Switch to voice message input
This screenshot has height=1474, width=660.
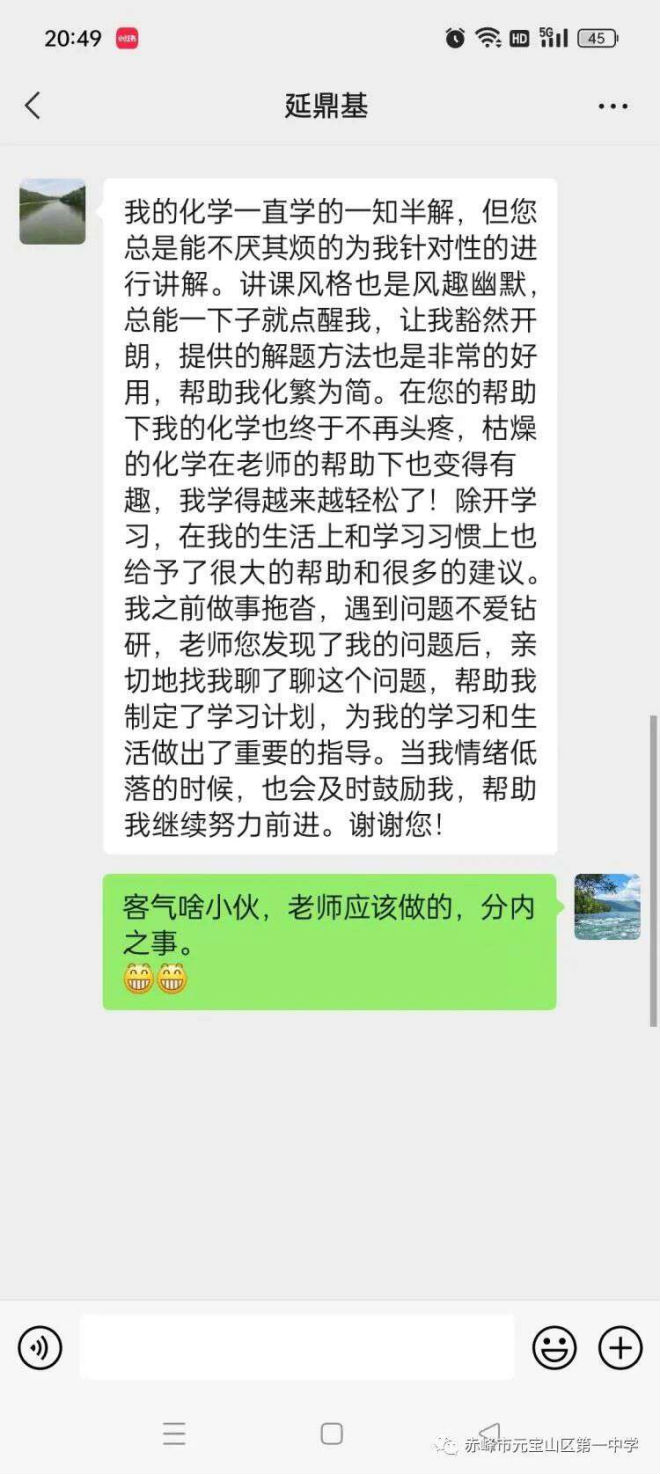40,1348
